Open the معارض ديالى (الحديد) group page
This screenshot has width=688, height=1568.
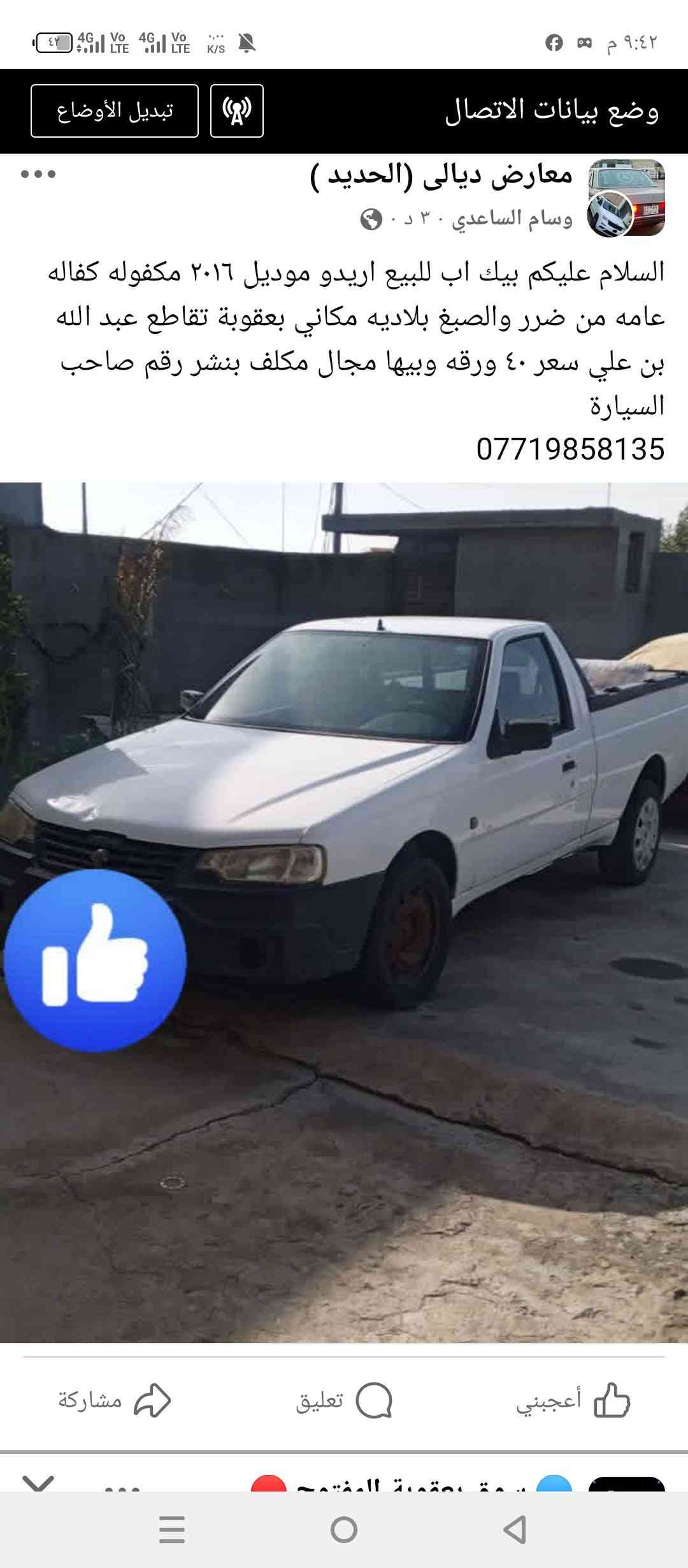pos(441,175)
